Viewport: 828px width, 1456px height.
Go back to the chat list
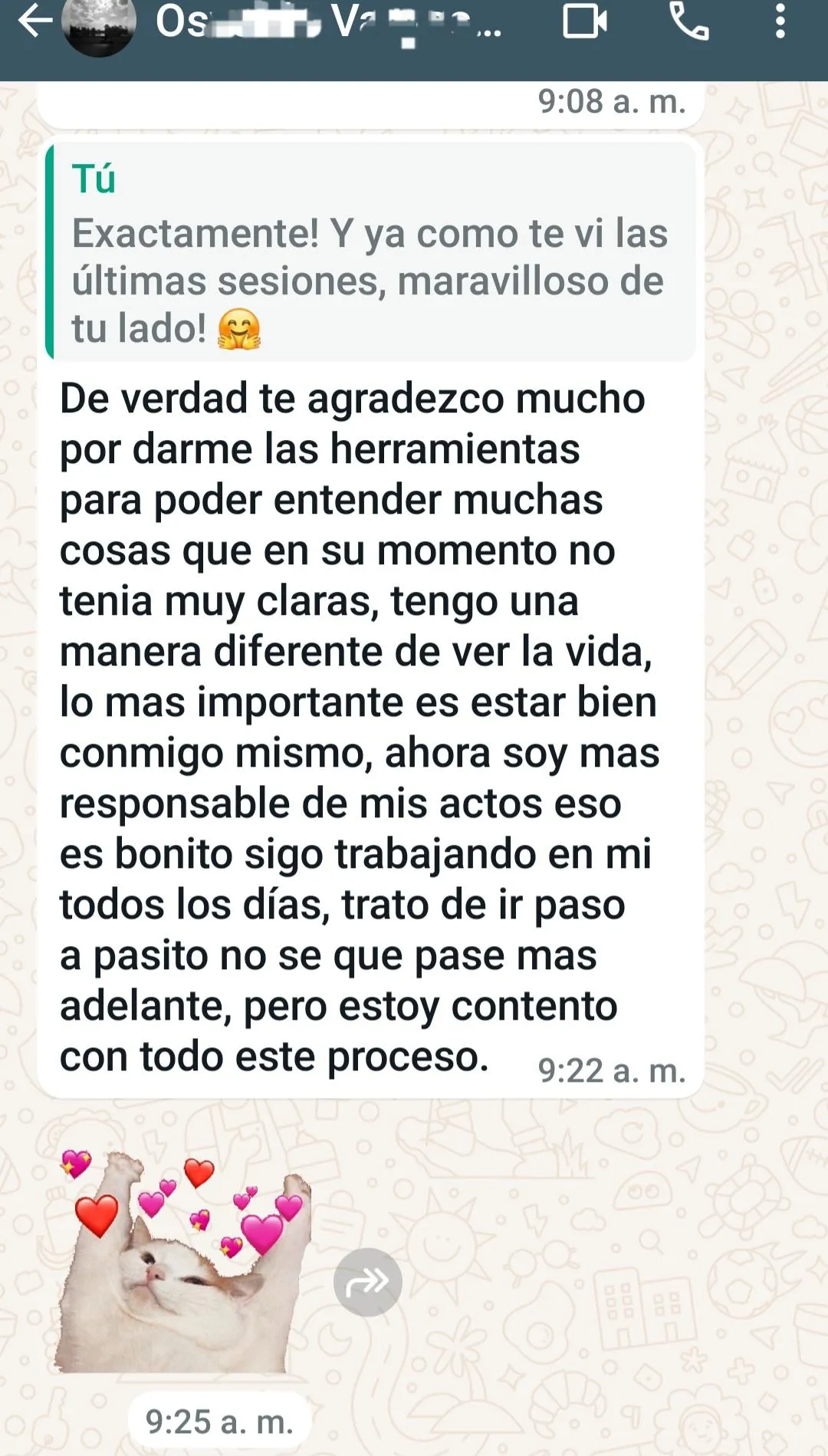click(34, 21)
